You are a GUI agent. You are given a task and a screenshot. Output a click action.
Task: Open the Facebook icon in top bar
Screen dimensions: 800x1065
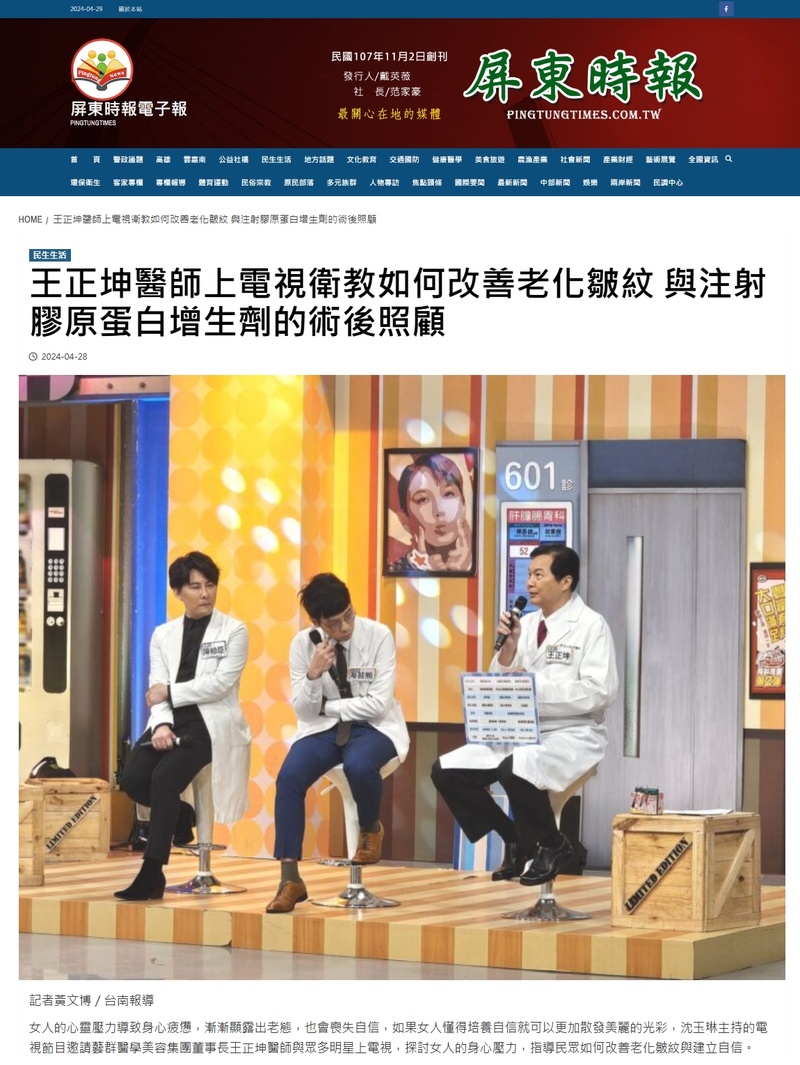point(726,9)
